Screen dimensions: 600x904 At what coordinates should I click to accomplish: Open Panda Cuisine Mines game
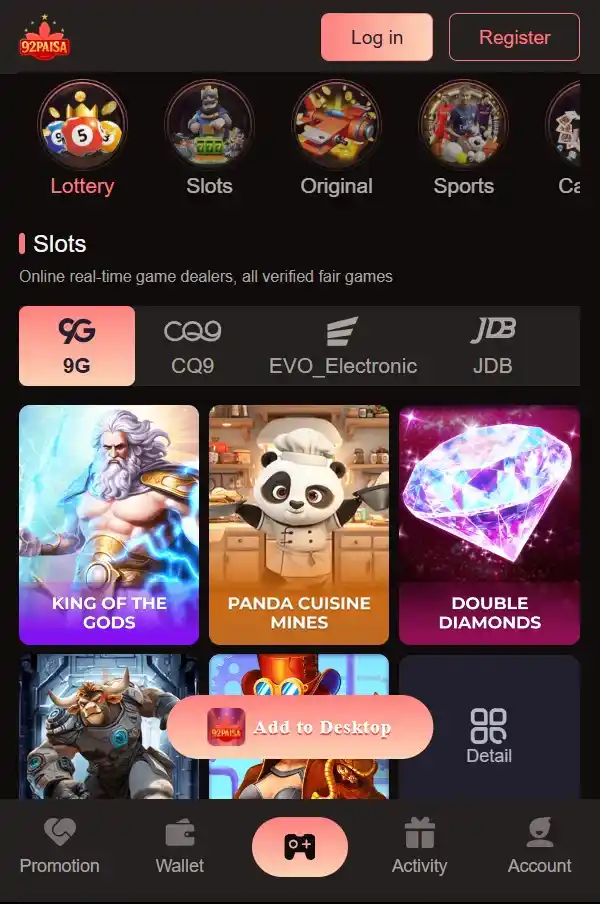coord(299,524)
